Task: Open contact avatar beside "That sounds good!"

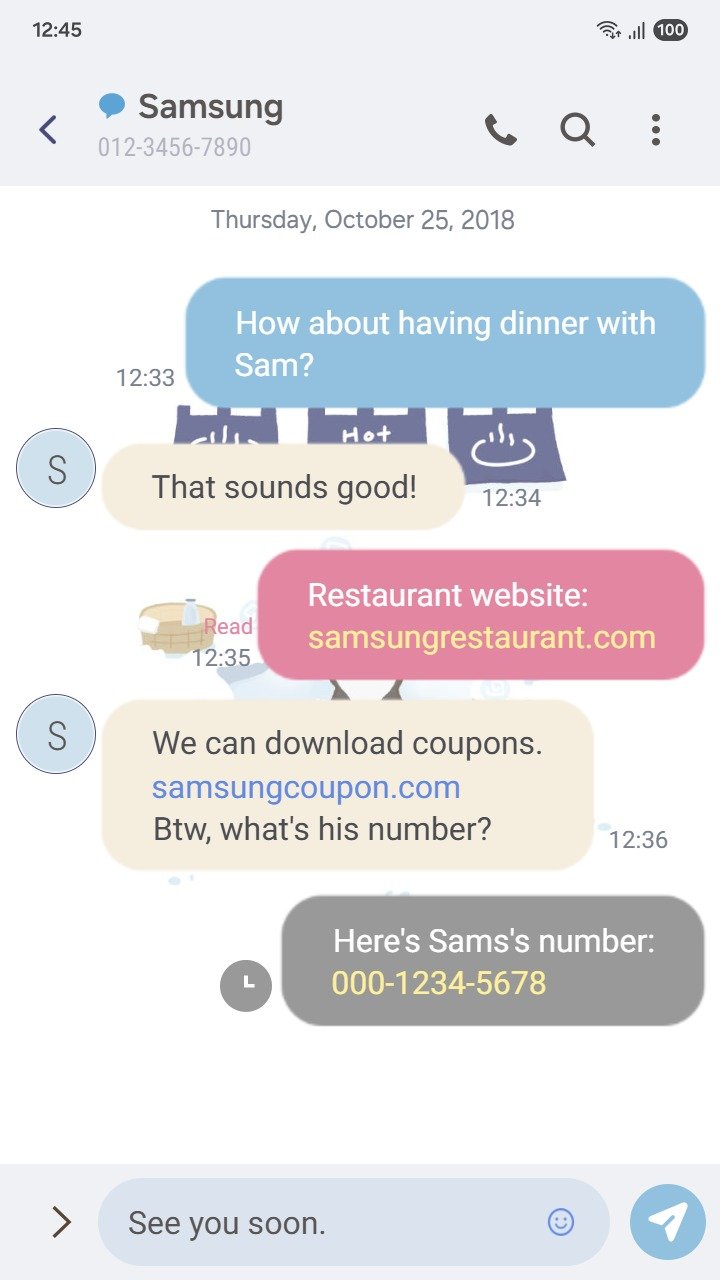Action: (56, 468)
